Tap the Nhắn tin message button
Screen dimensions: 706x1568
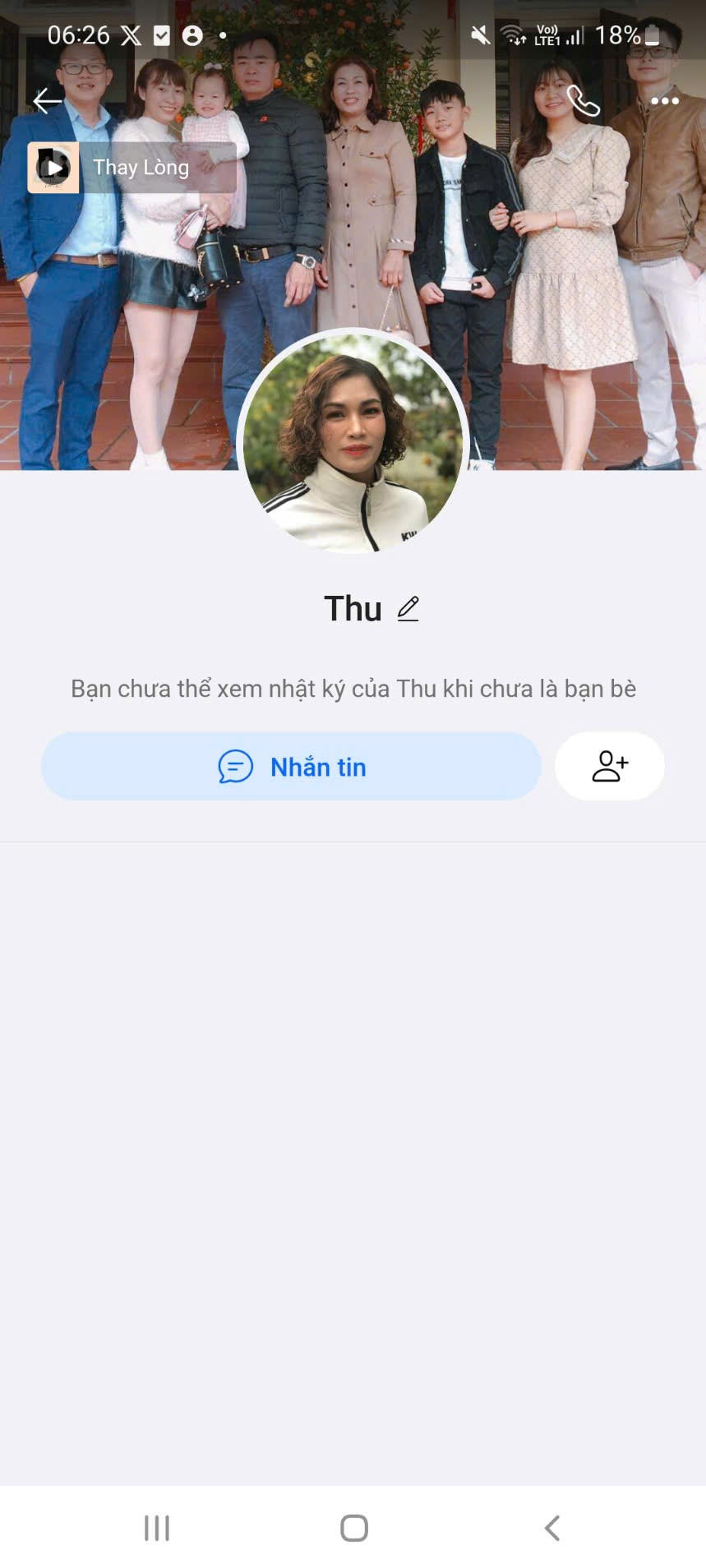point(291,767)
